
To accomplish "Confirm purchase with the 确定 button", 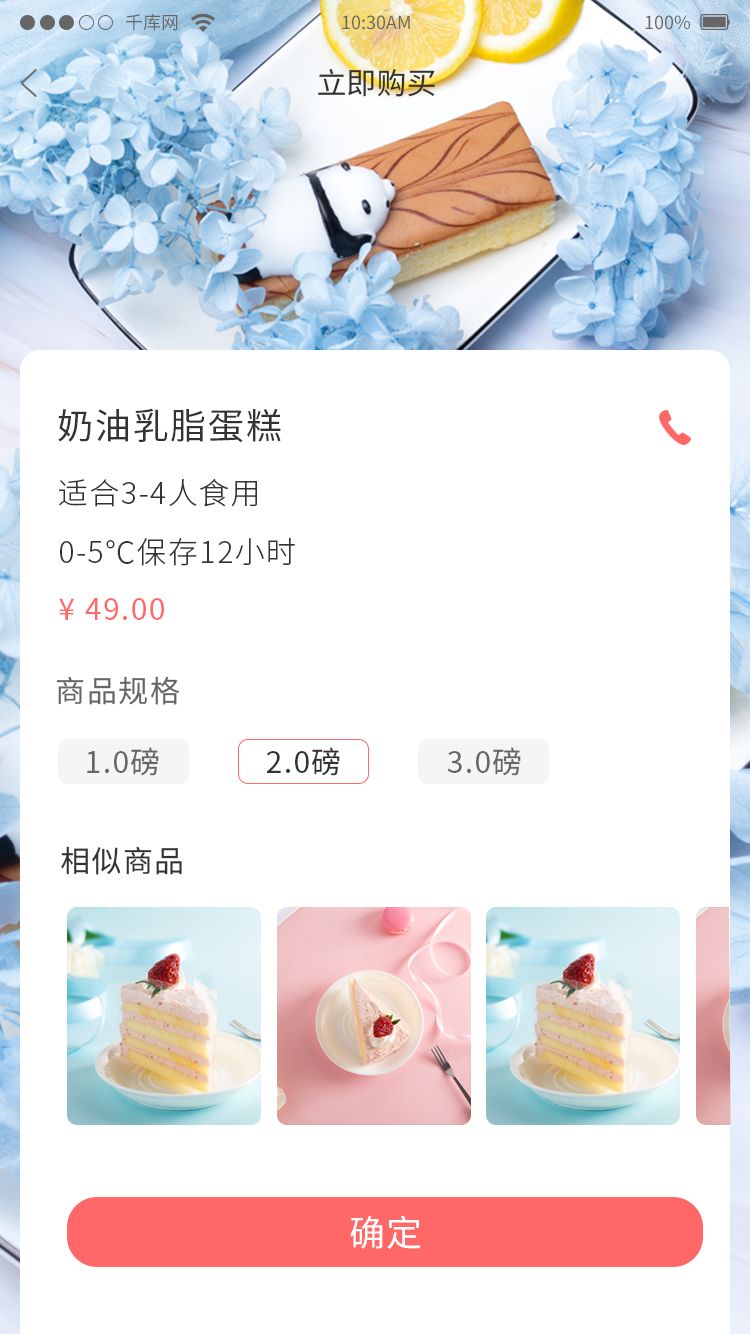I will point(385,1232).
